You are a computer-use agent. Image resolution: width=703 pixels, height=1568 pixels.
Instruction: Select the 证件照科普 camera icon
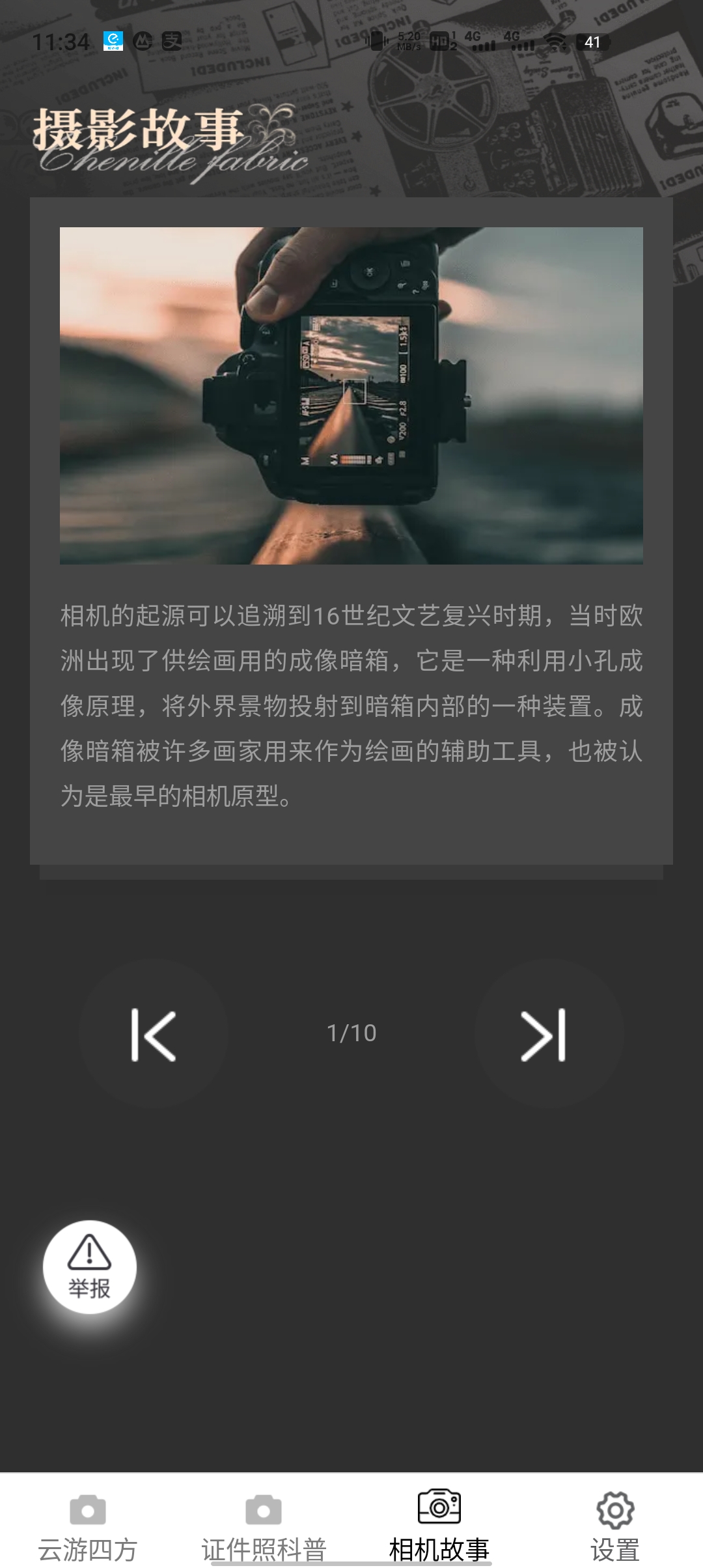pos(263,1507)
